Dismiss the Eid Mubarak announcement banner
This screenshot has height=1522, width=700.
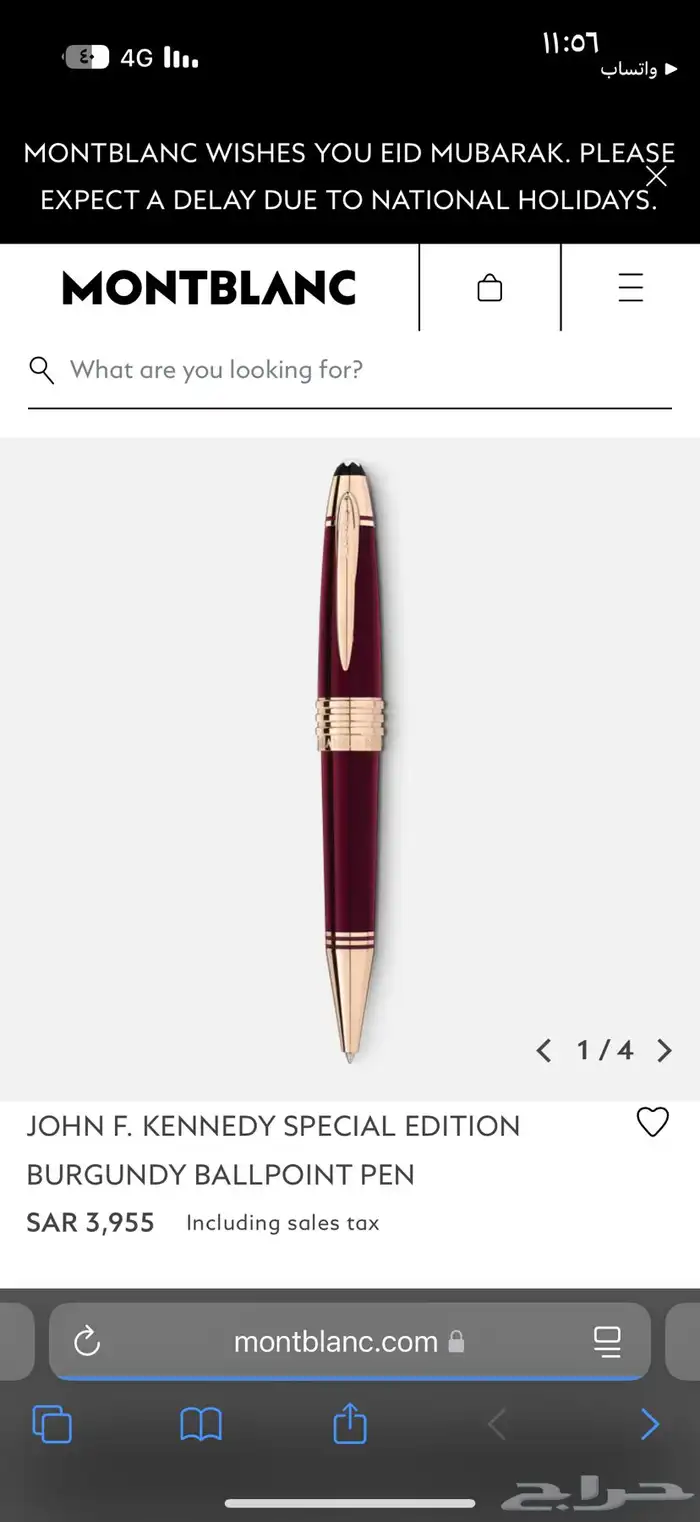coord(656,176)
